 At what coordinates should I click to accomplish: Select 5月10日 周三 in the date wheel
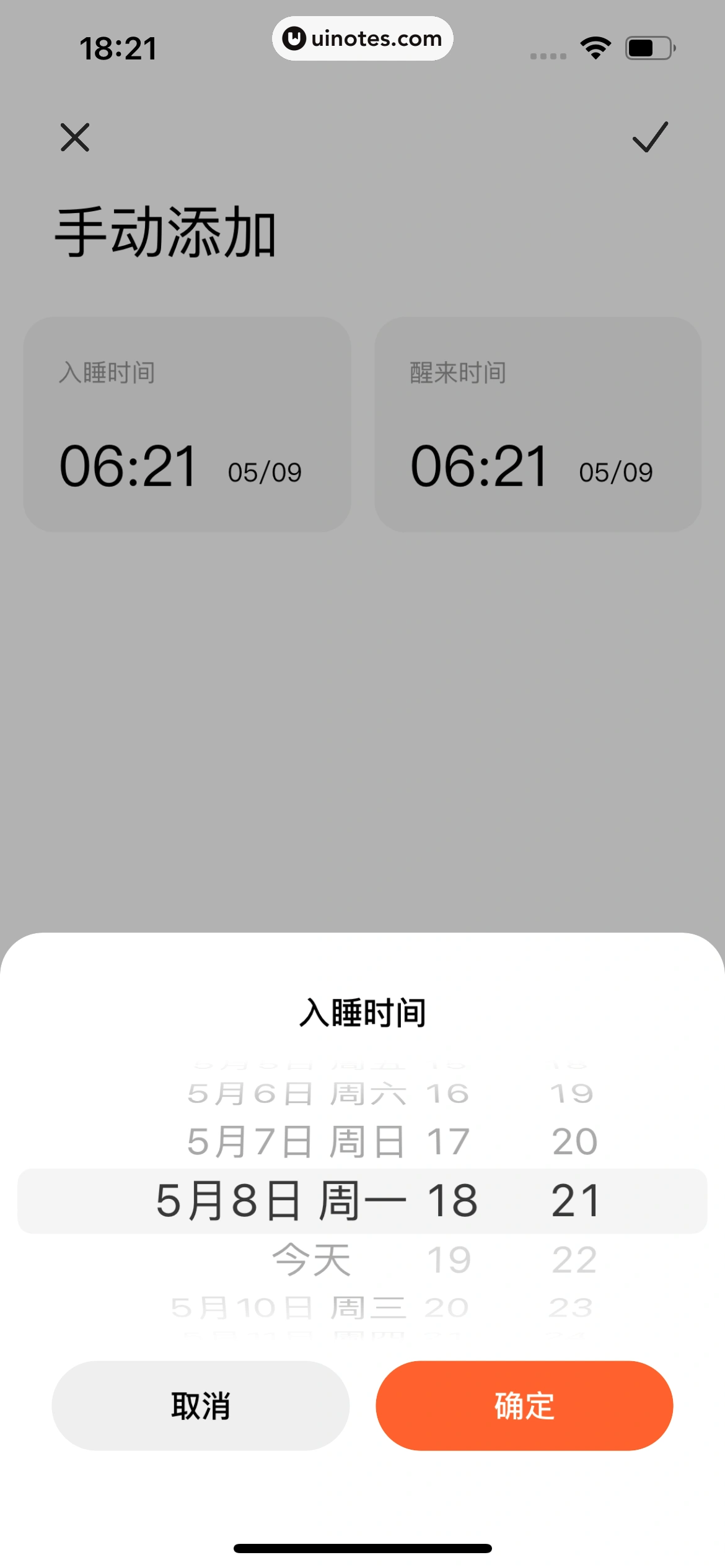(x=289, y=1307)
